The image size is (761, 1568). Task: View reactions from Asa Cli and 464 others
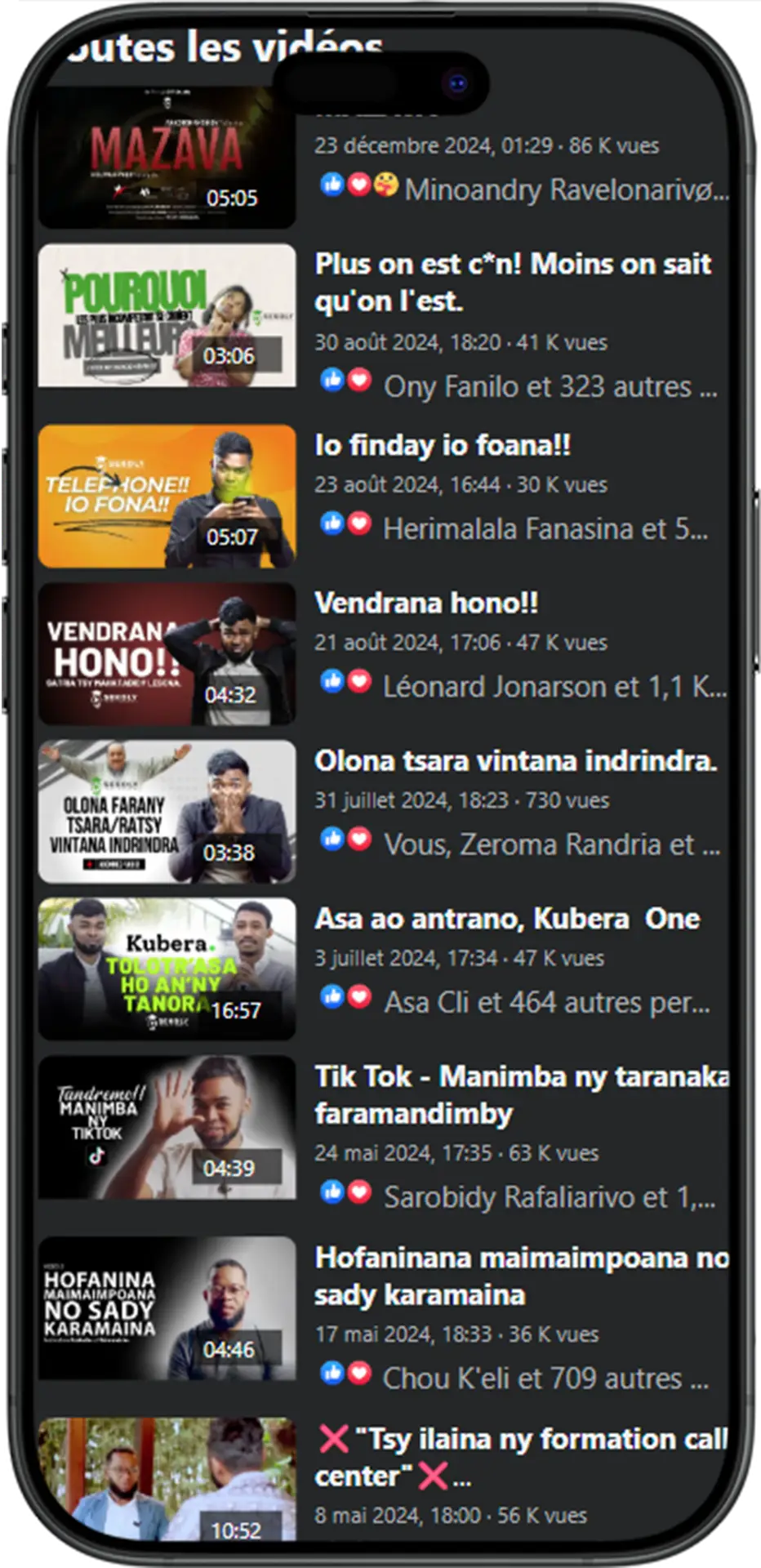(x=546, y=1002)
